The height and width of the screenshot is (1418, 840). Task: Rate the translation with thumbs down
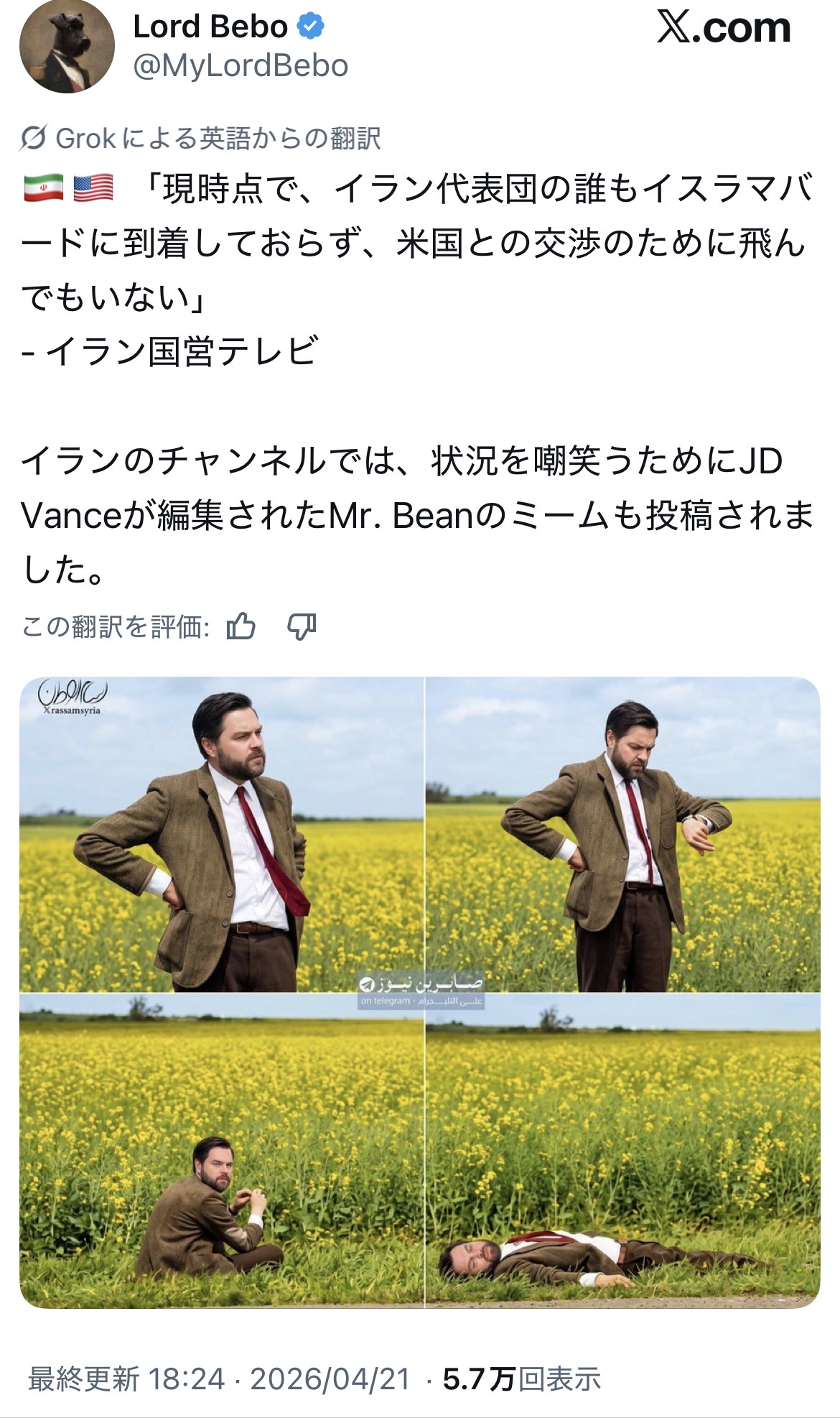point(302,626)
